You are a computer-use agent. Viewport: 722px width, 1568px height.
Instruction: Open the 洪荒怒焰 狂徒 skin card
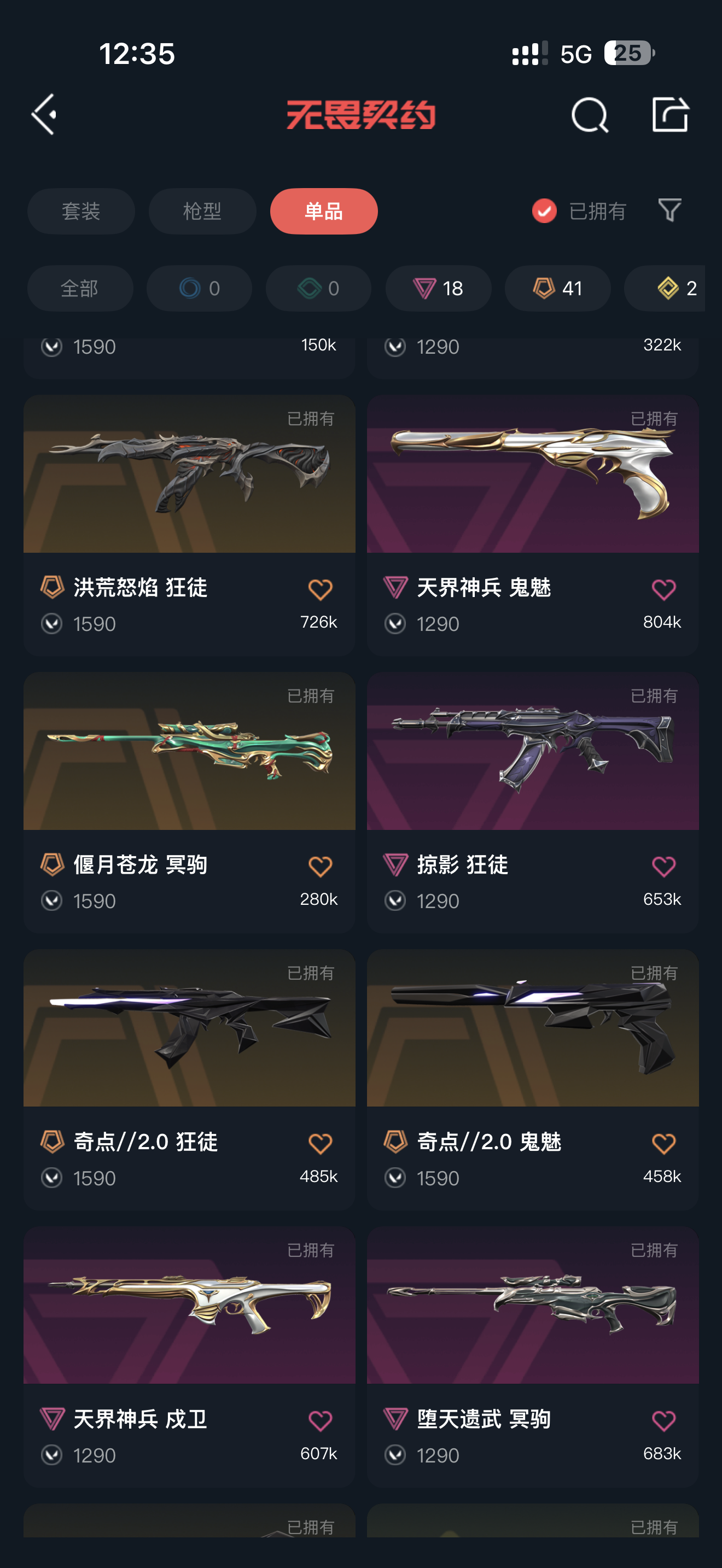(x=189, y=475)
